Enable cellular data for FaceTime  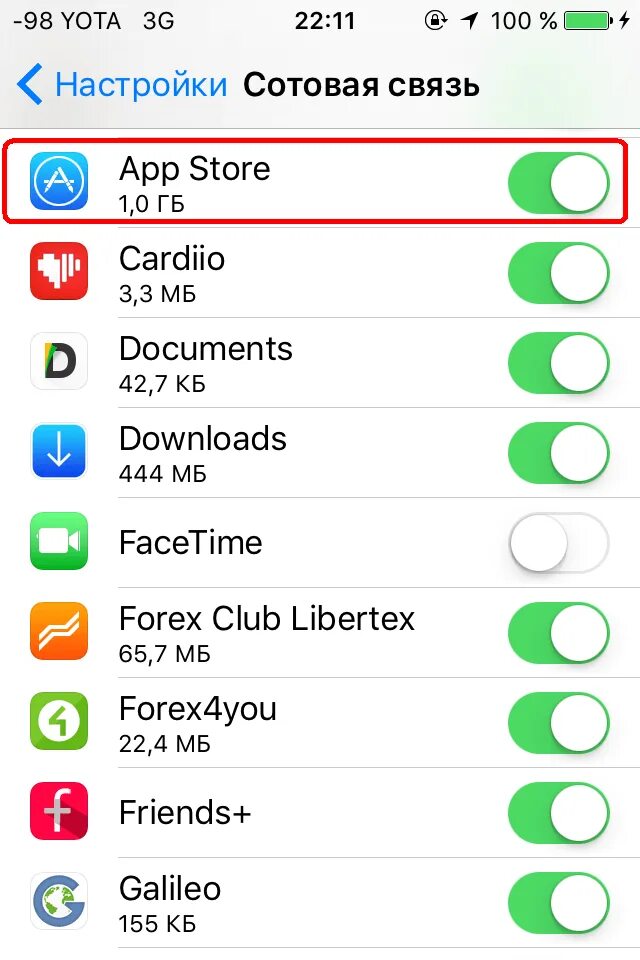tap(558, 543)
